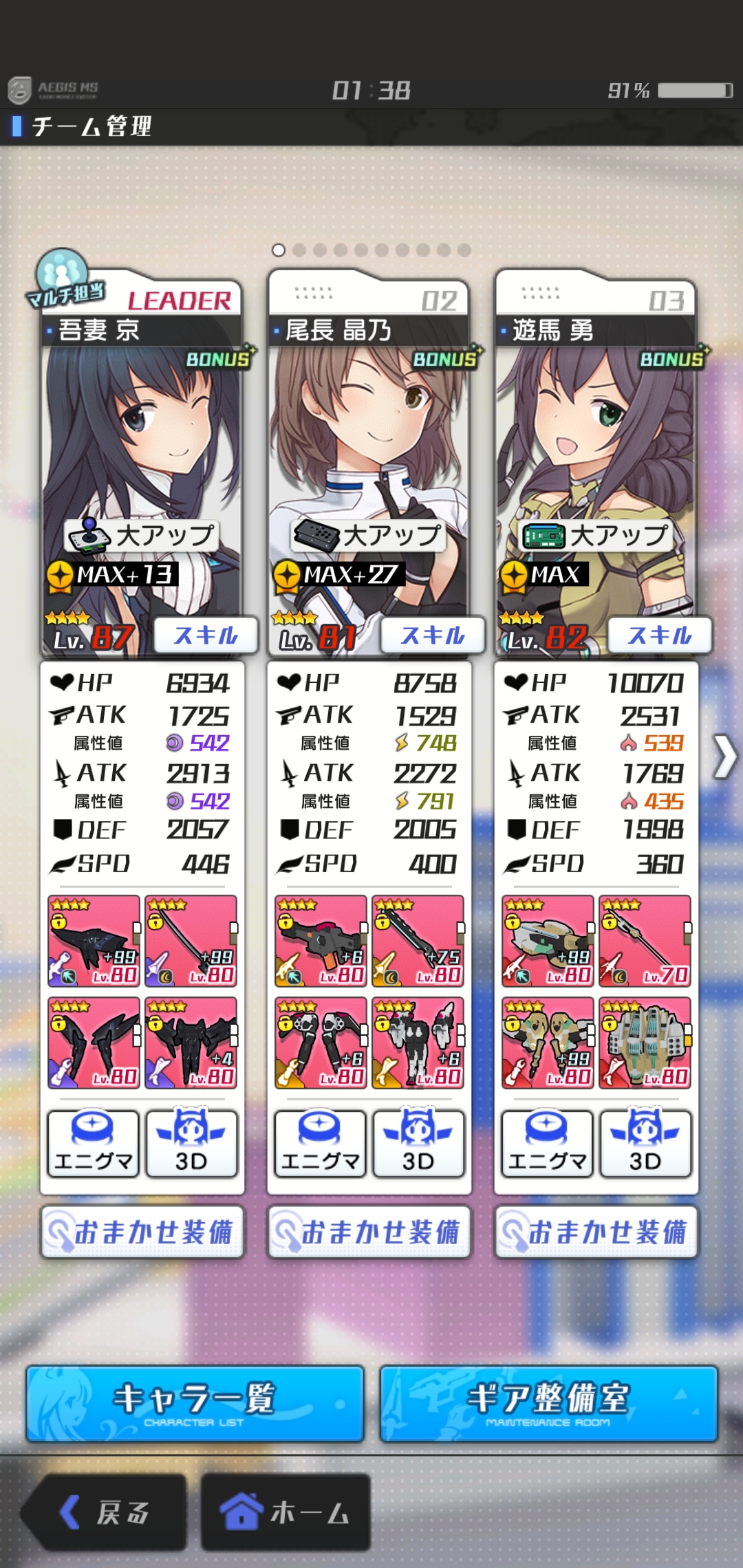Open 吾妻 京's スキル button

click(205, 635)
